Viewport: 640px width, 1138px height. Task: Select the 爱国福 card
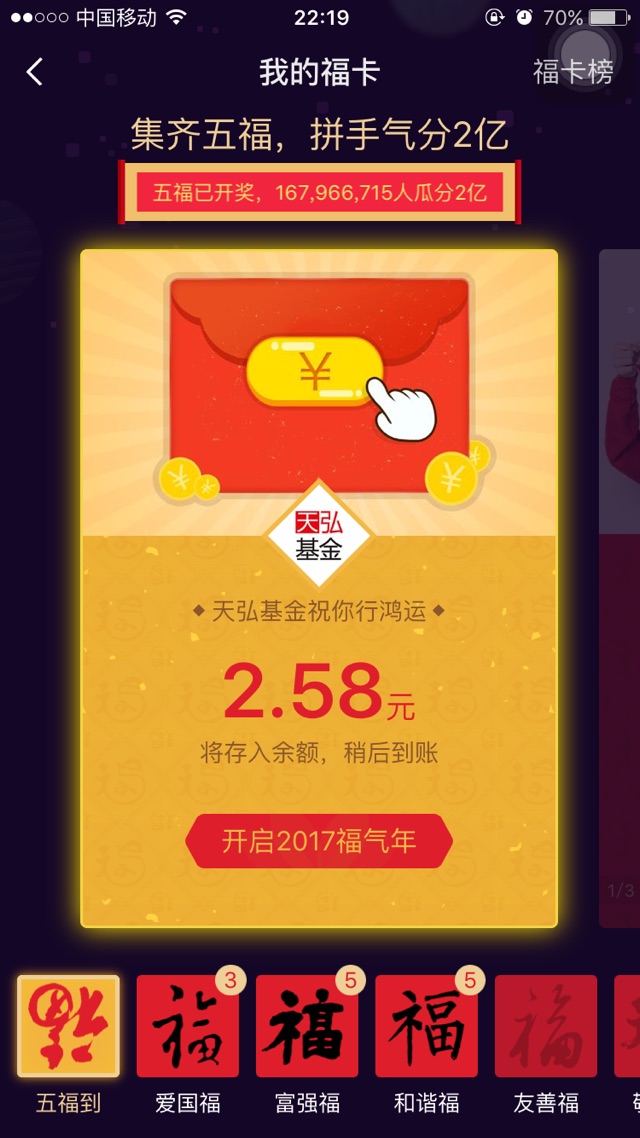(x=187, y=1026)
